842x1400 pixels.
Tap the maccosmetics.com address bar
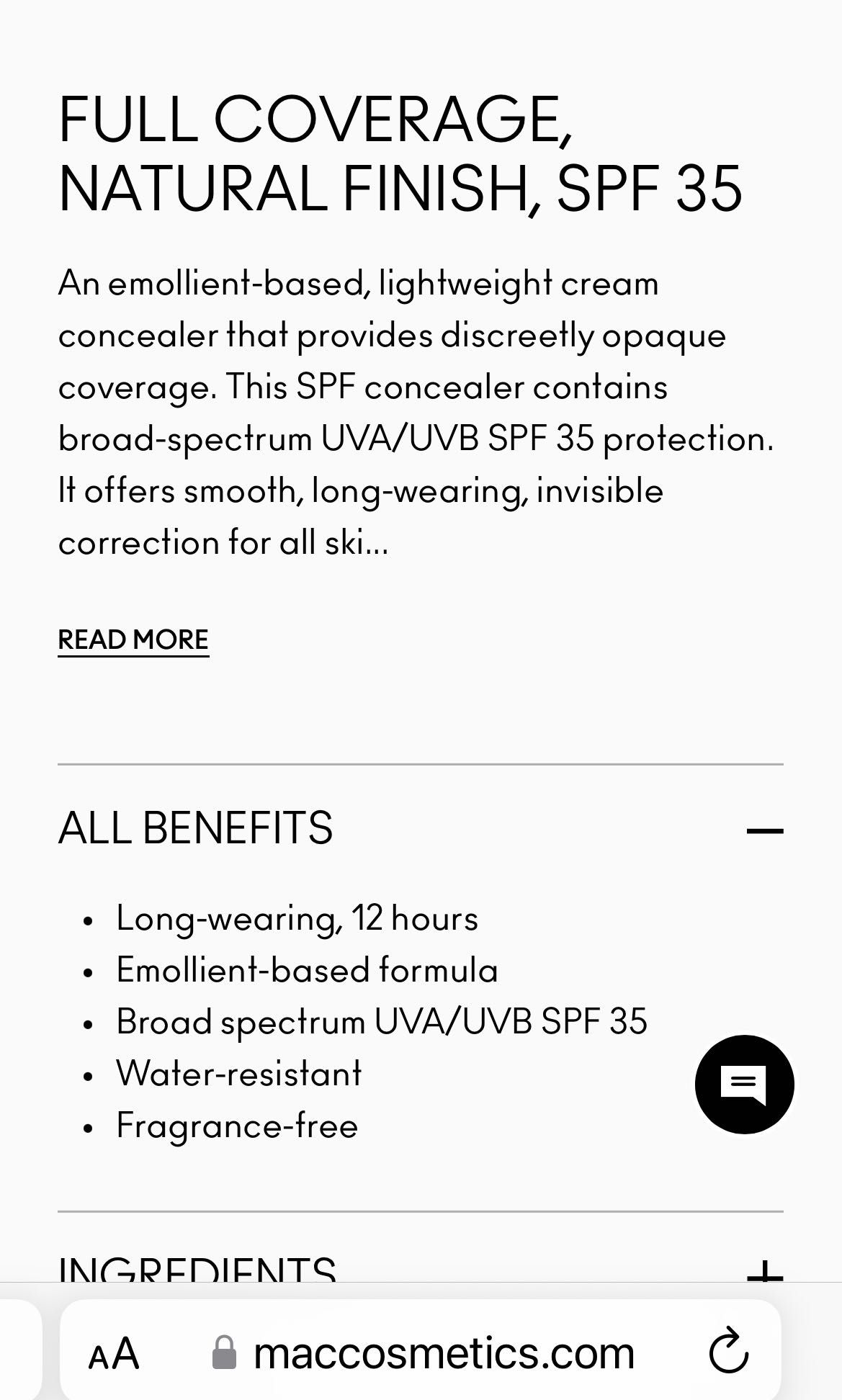pos(443,1353)
